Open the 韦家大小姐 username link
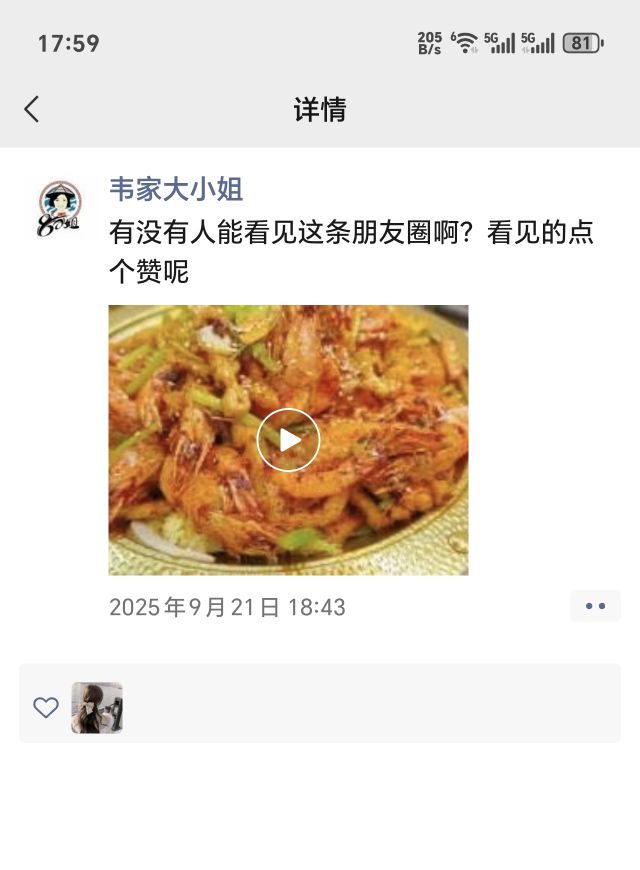The width and height of the screenshot is (640, 870). pyautogui.click(x=176, y=189)
